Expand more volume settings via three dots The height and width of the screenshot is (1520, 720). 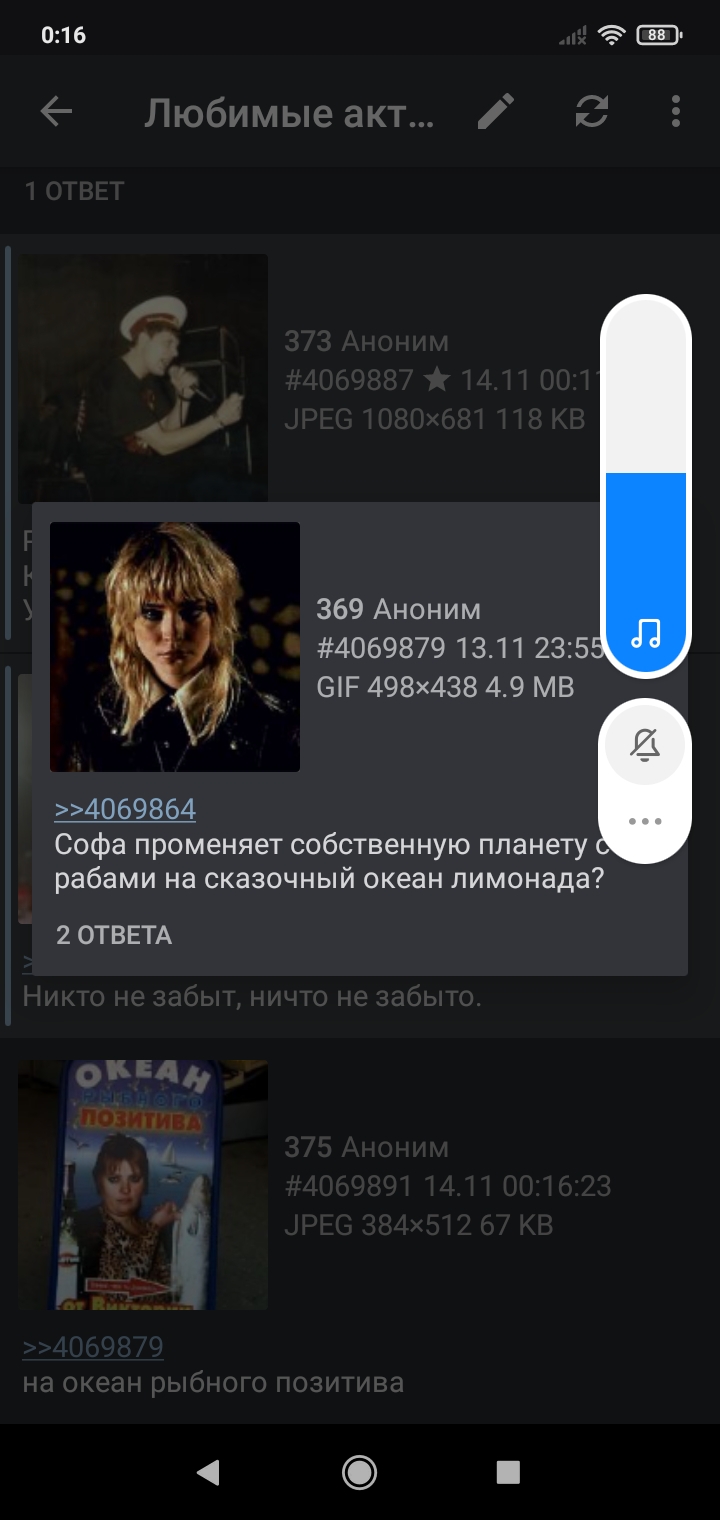[646, 821]
